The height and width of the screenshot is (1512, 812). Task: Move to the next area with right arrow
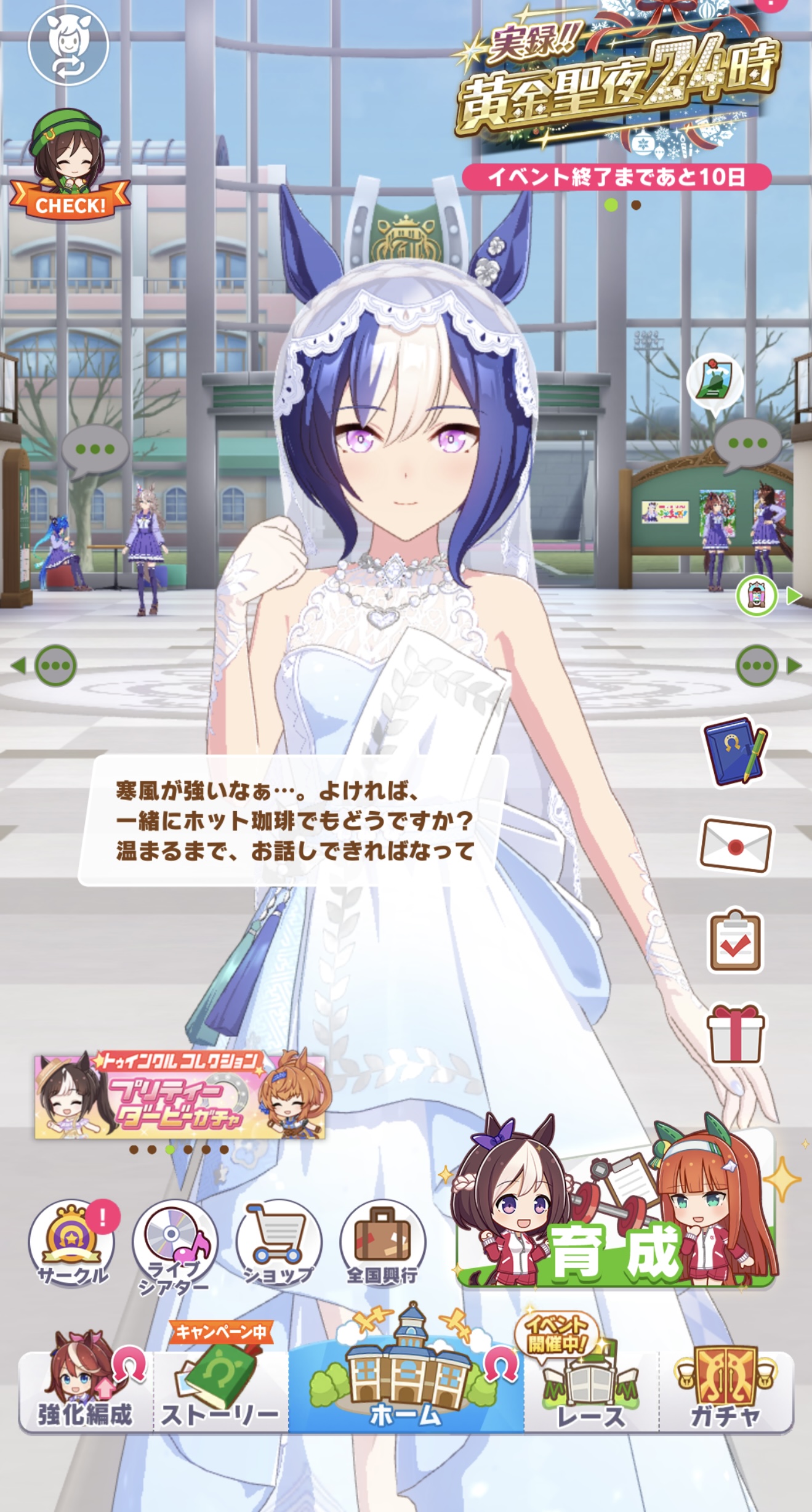click(794, 665)
